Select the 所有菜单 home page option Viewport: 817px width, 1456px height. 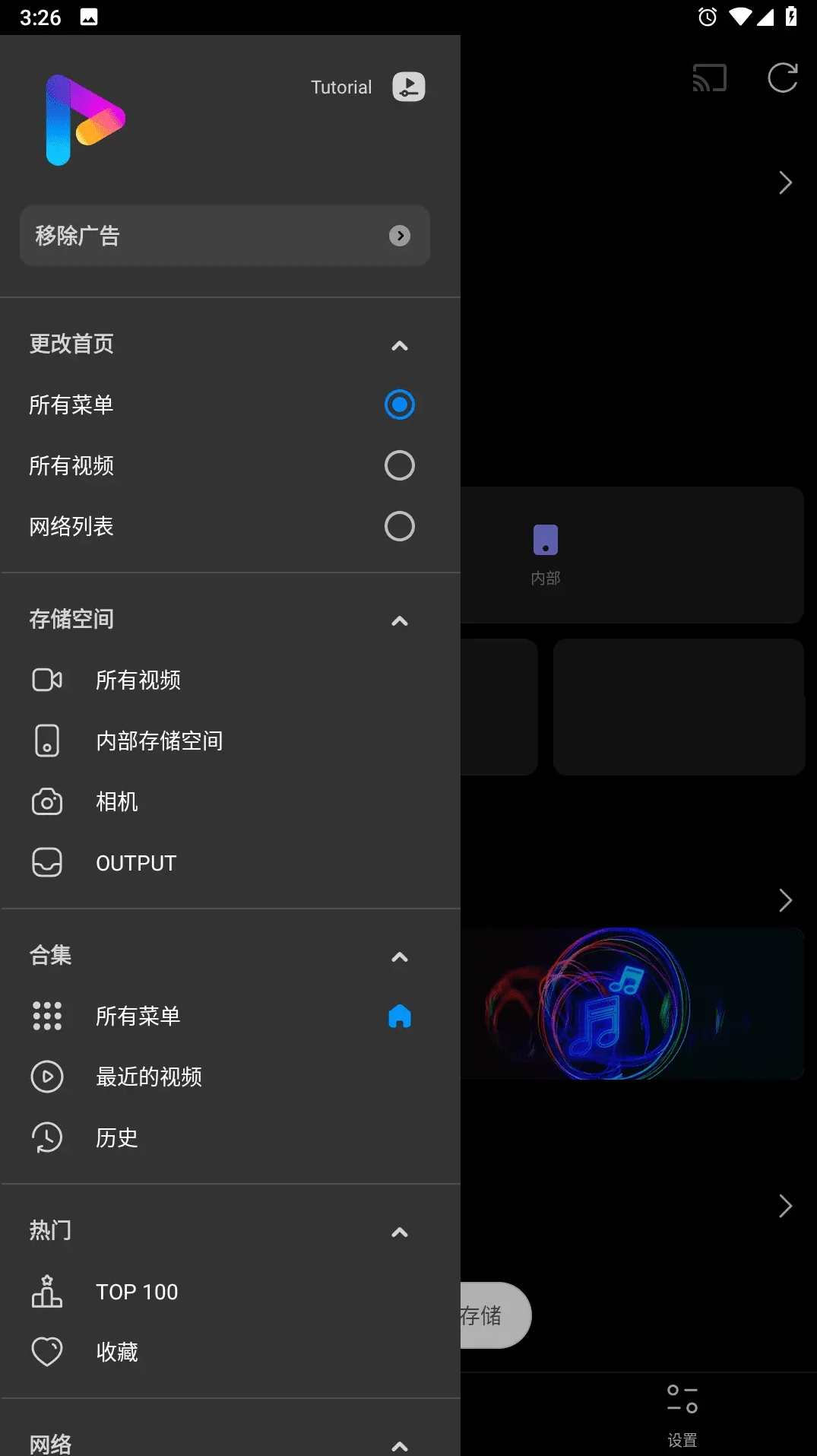coord(399,404)
